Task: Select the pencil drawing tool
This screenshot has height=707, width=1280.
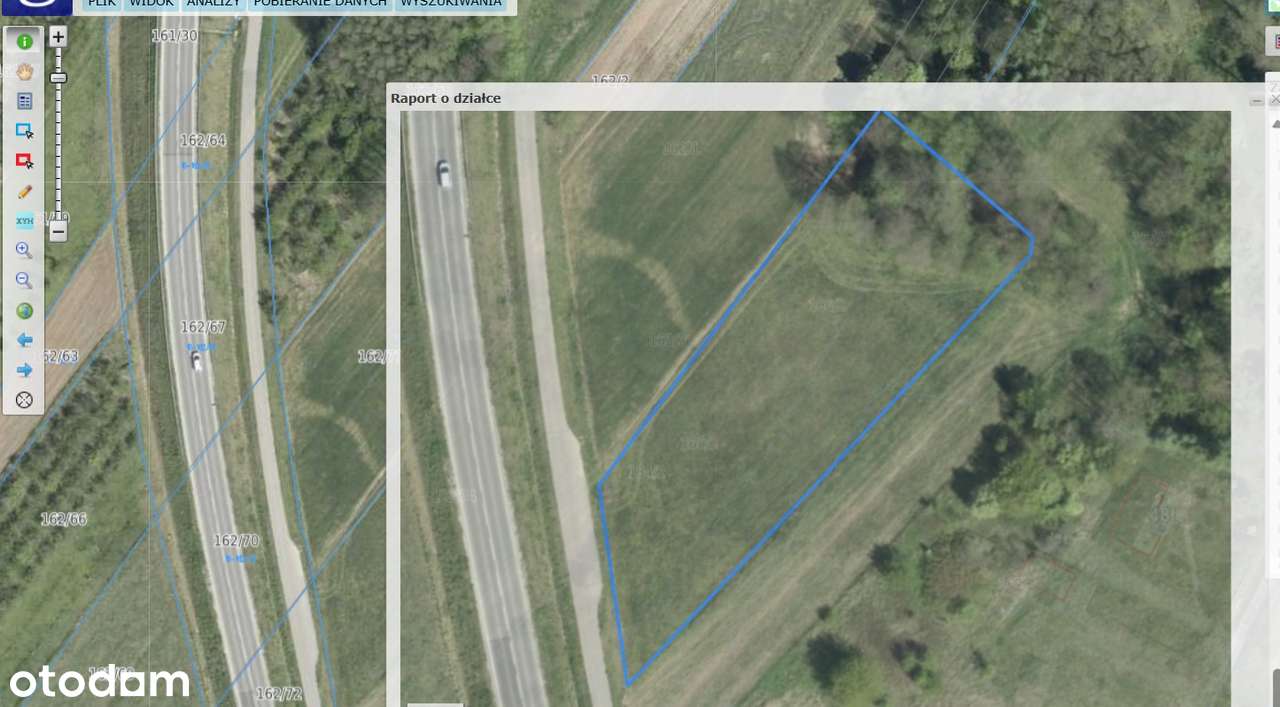Action: (24, 191)
